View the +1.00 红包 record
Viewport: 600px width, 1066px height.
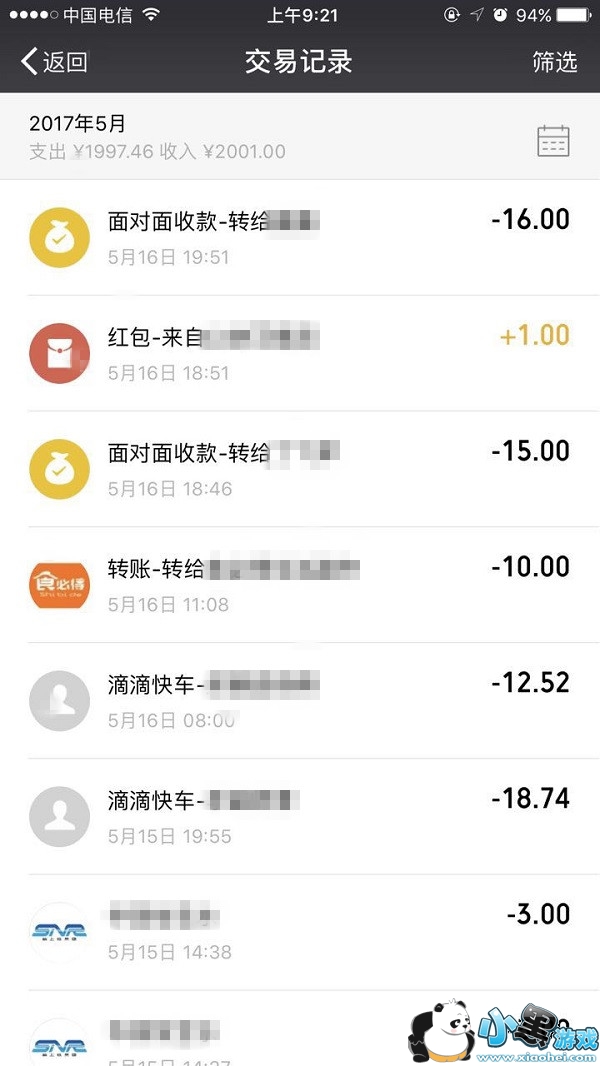click(300, 353)
